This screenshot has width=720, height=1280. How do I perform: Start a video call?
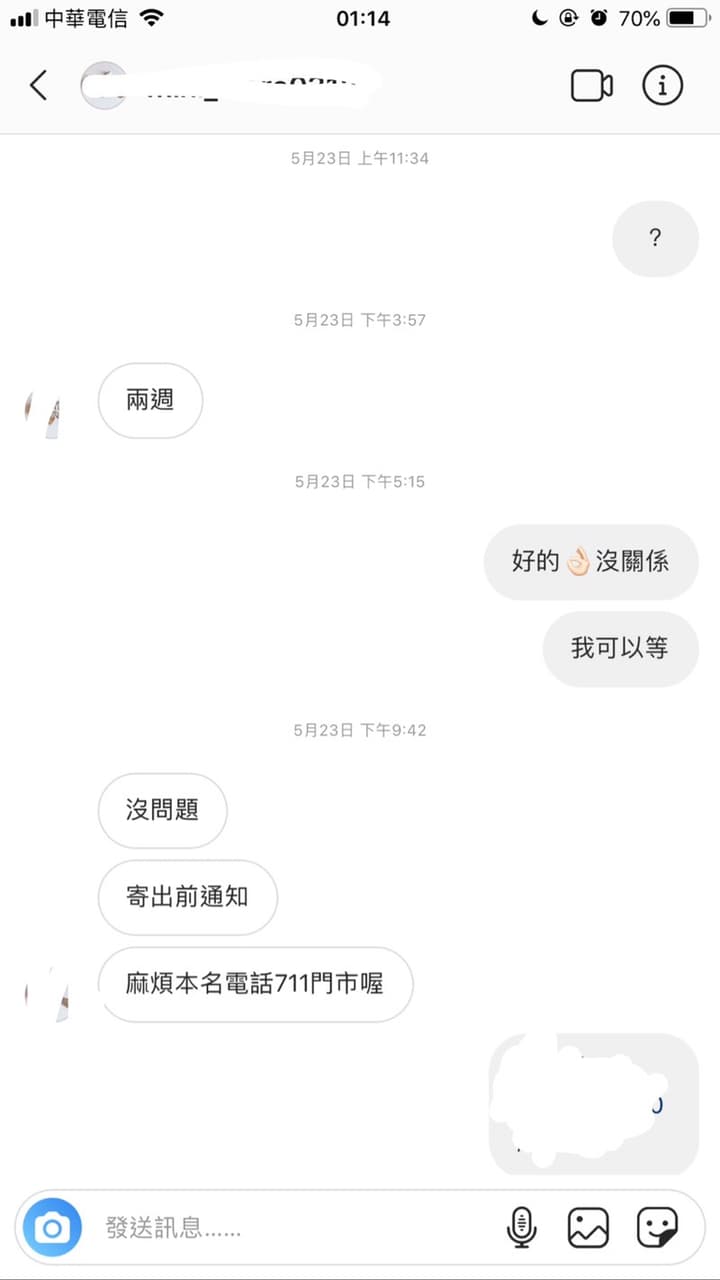coord(591,86)
